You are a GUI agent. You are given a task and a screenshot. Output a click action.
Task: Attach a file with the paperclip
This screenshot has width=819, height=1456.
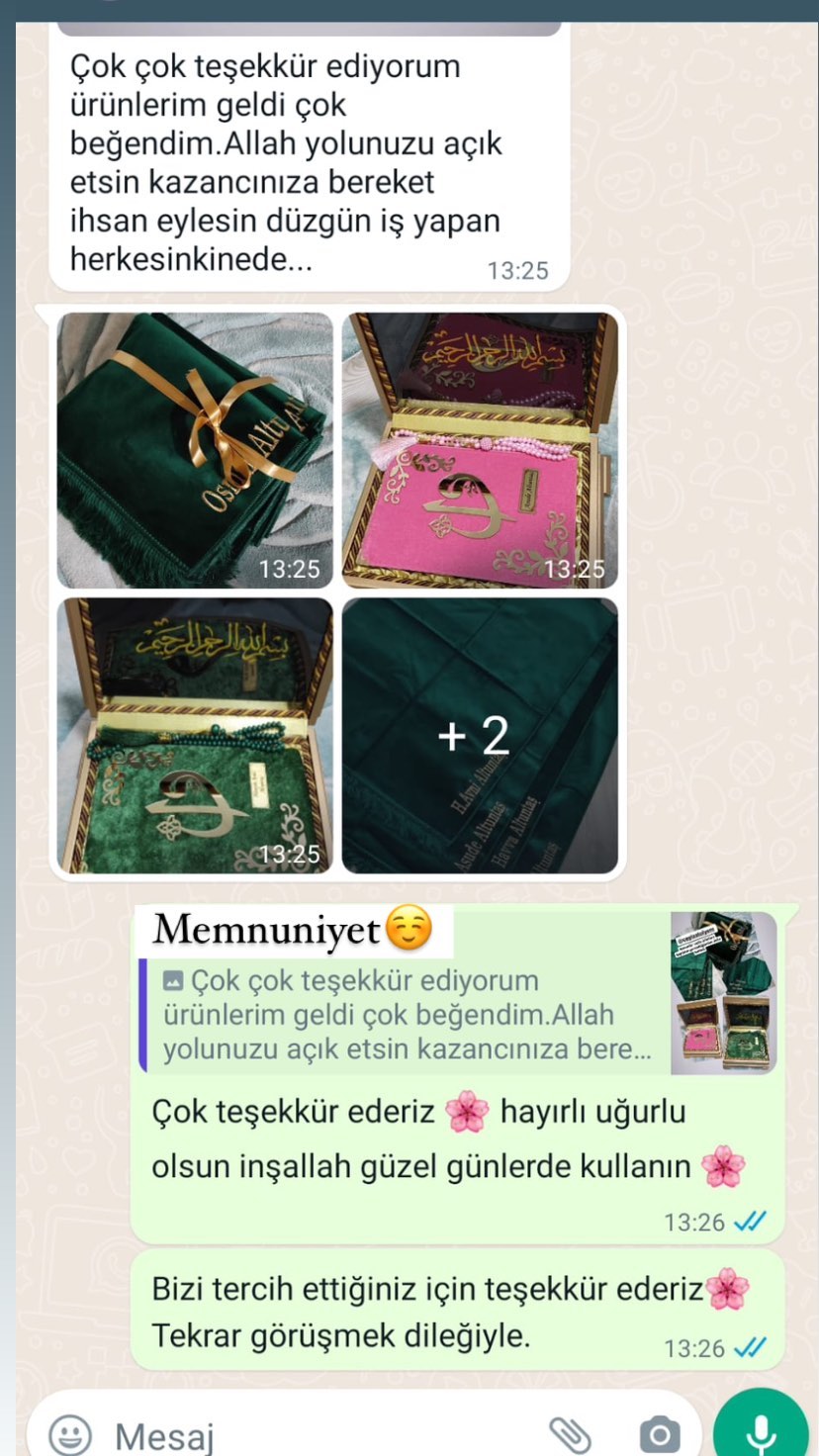(x=569, y=1434)
